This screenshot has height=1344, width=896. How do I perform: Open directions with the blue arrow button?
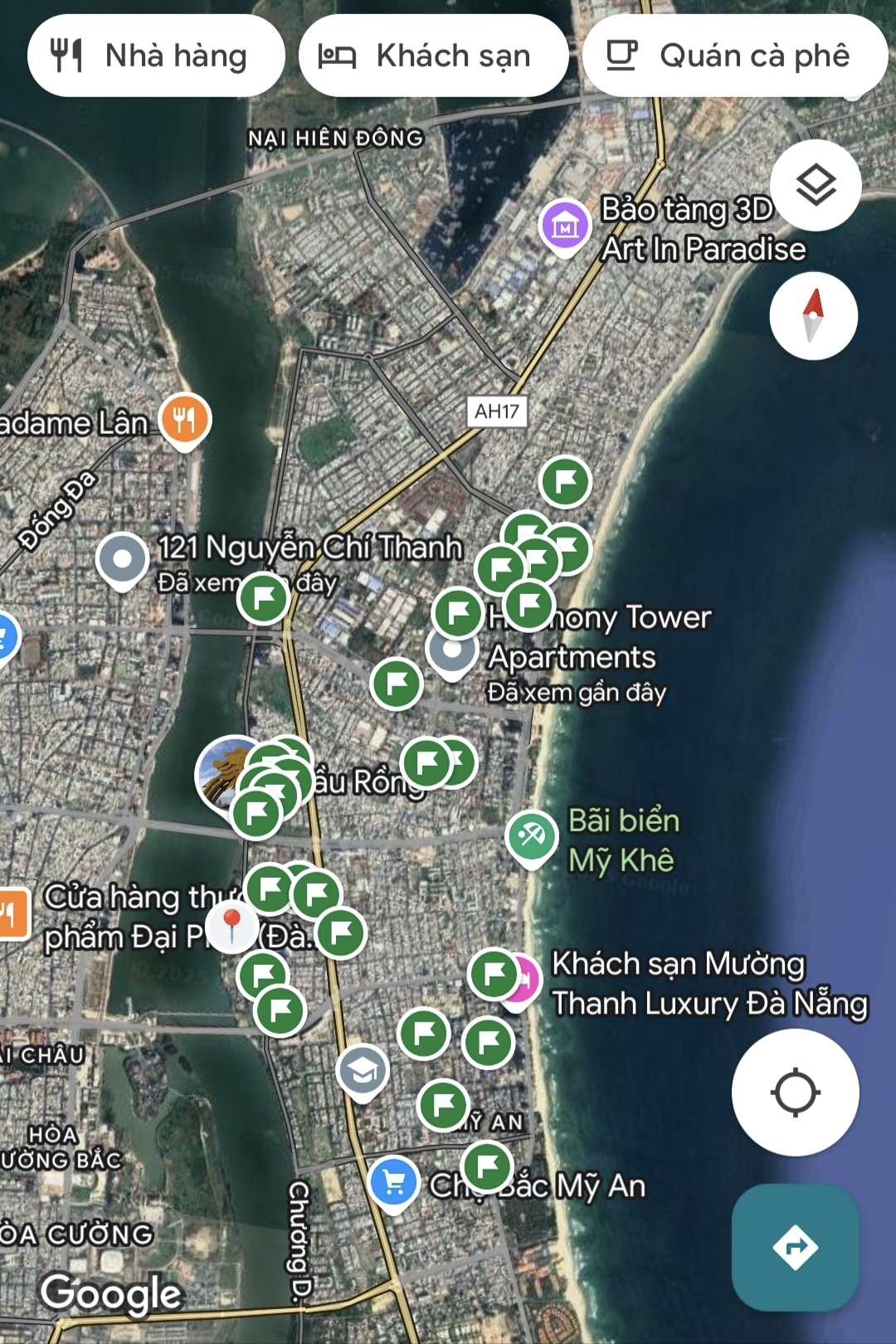[x=795, y=1246]
